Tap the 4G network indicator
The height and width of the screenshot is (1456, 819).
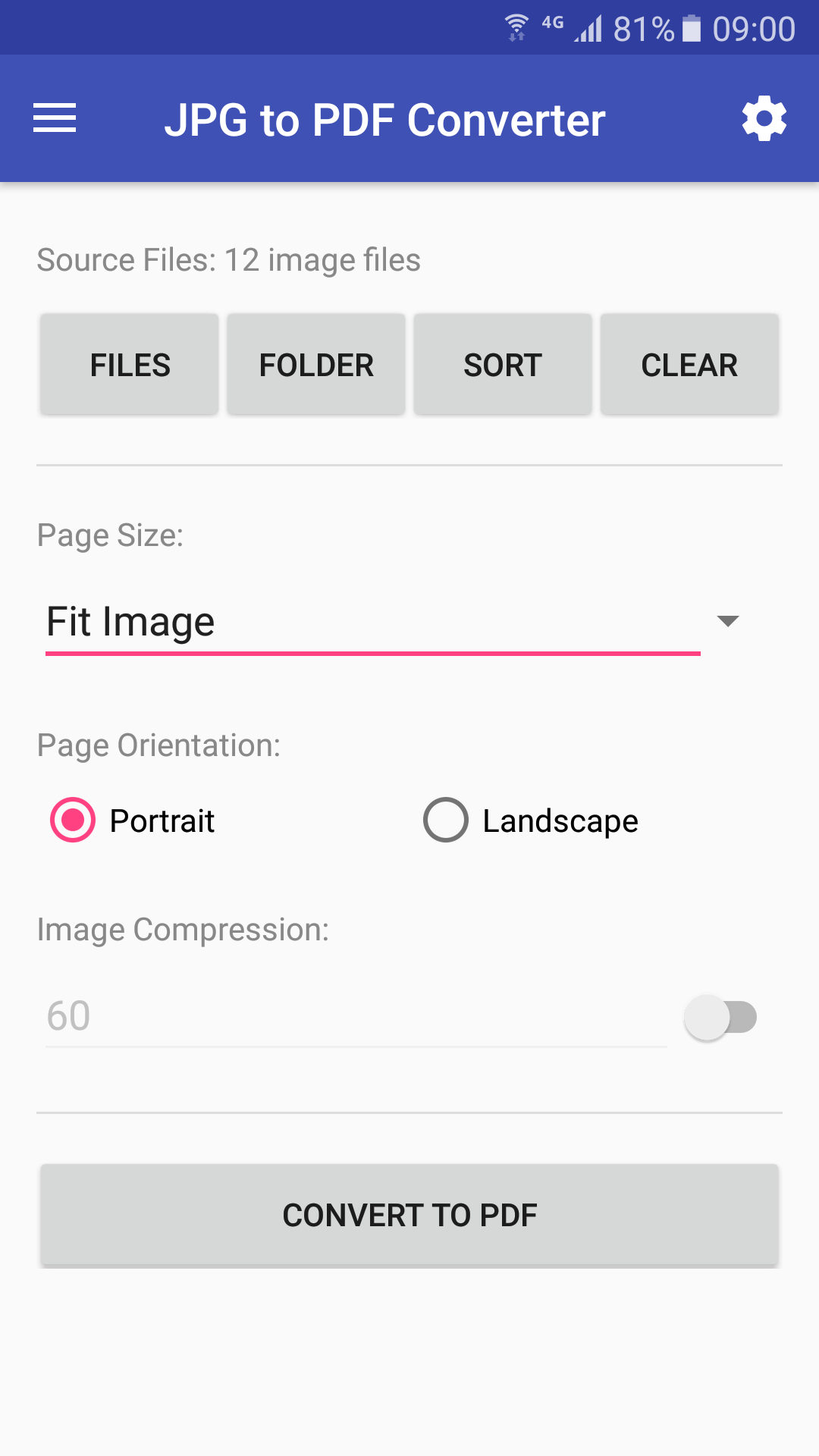(x=553, y=23)
